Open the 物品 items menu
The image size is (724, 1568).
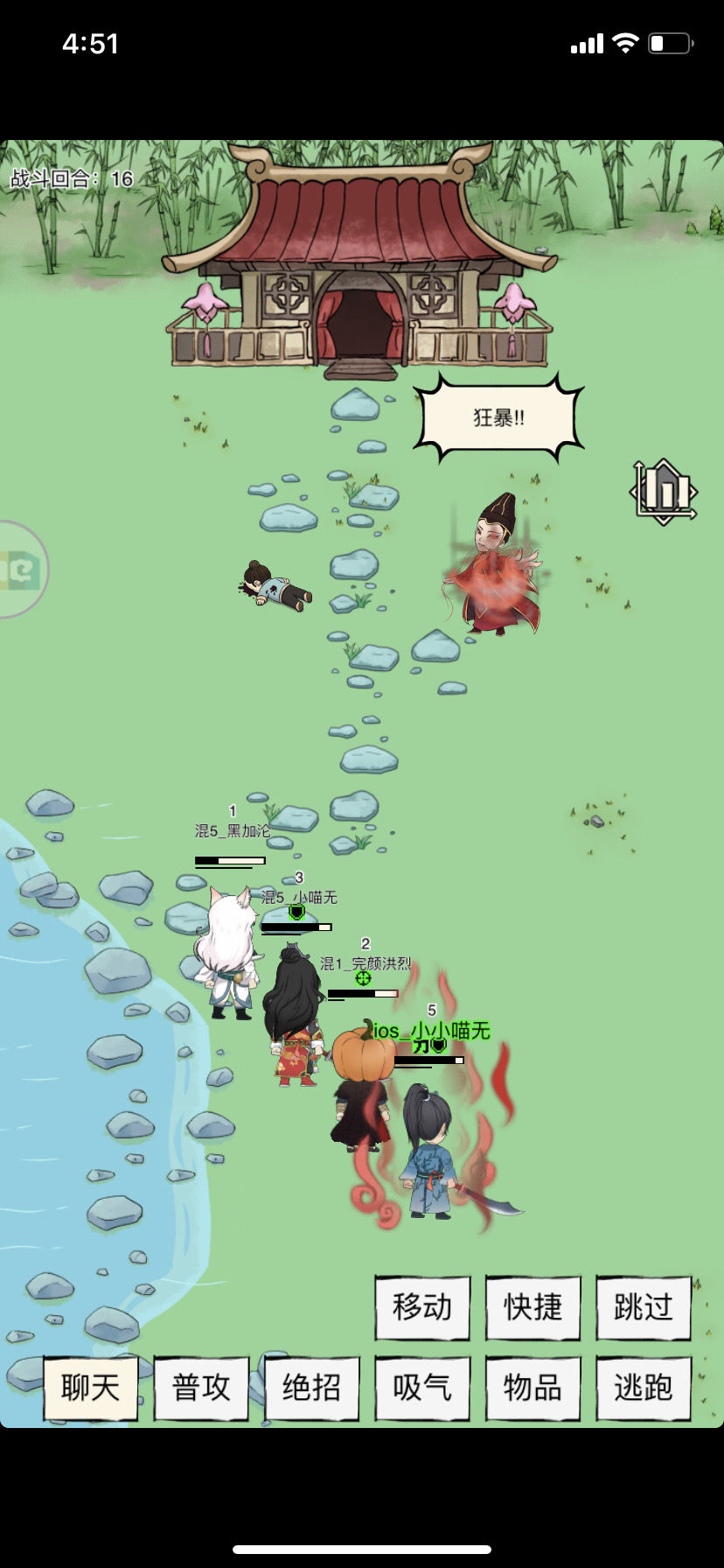[x=533, y=1388]
